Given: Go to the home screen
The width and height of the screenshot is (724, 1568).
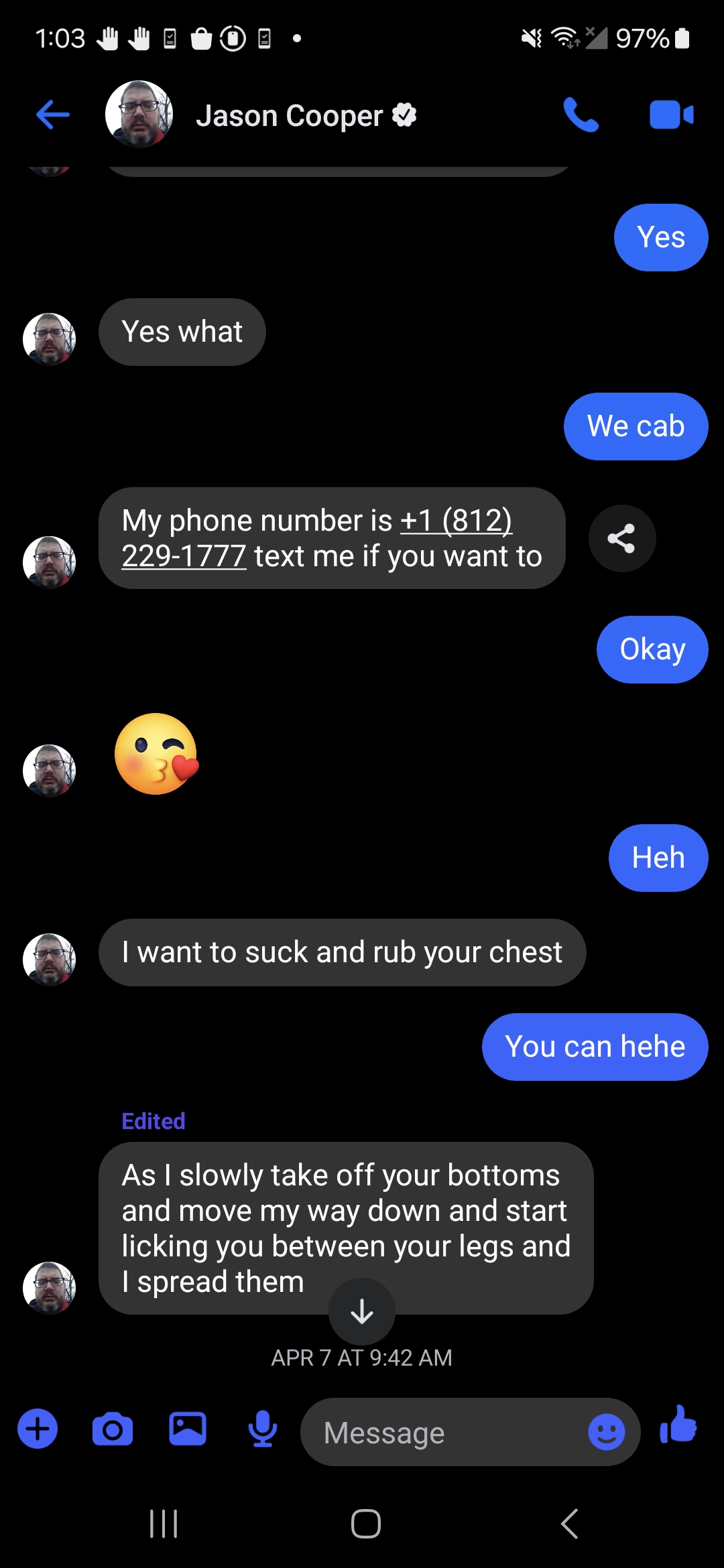Looking at the screenshot, I should (x=366, y=1524).
